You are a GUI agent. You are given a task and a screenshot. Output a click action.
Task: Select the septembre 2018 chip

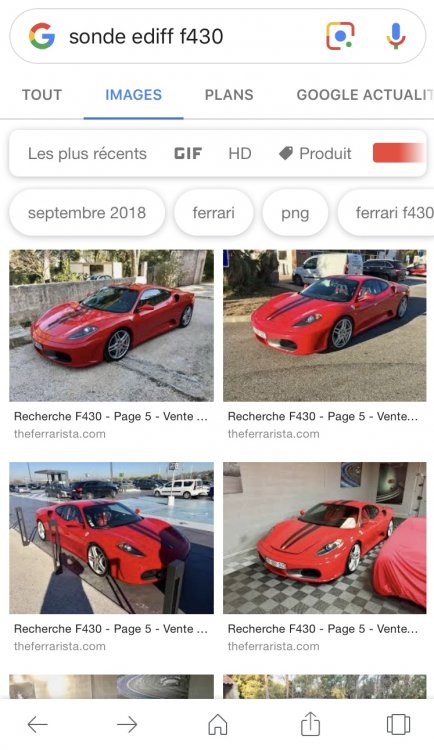click(87, 213)
